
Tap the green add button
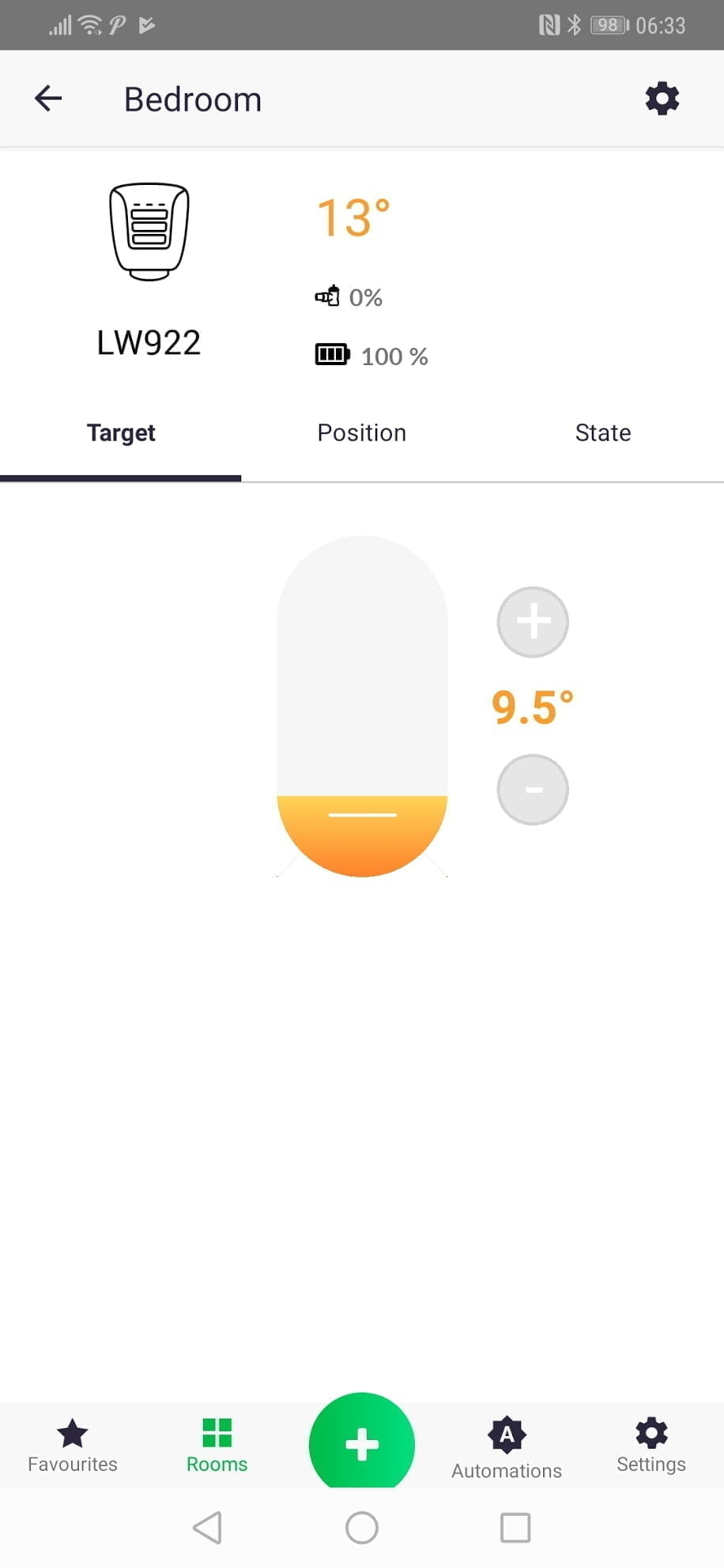(362, 1443)
